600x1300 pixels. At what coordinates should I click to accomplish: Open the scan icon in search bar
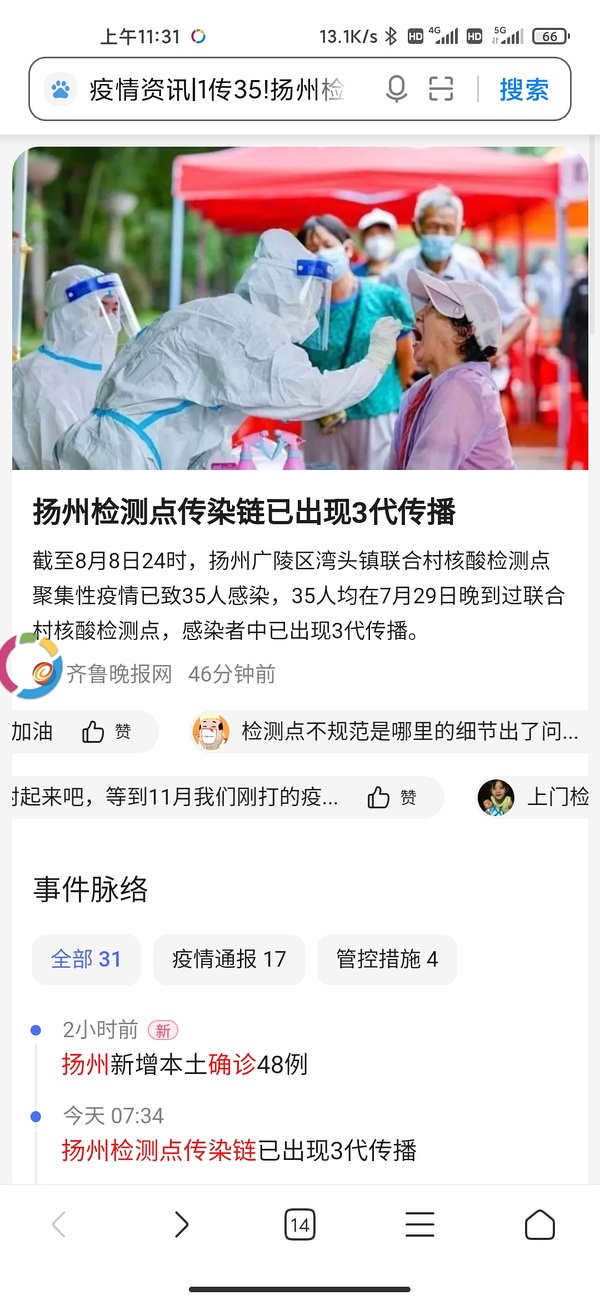(441, 90)
